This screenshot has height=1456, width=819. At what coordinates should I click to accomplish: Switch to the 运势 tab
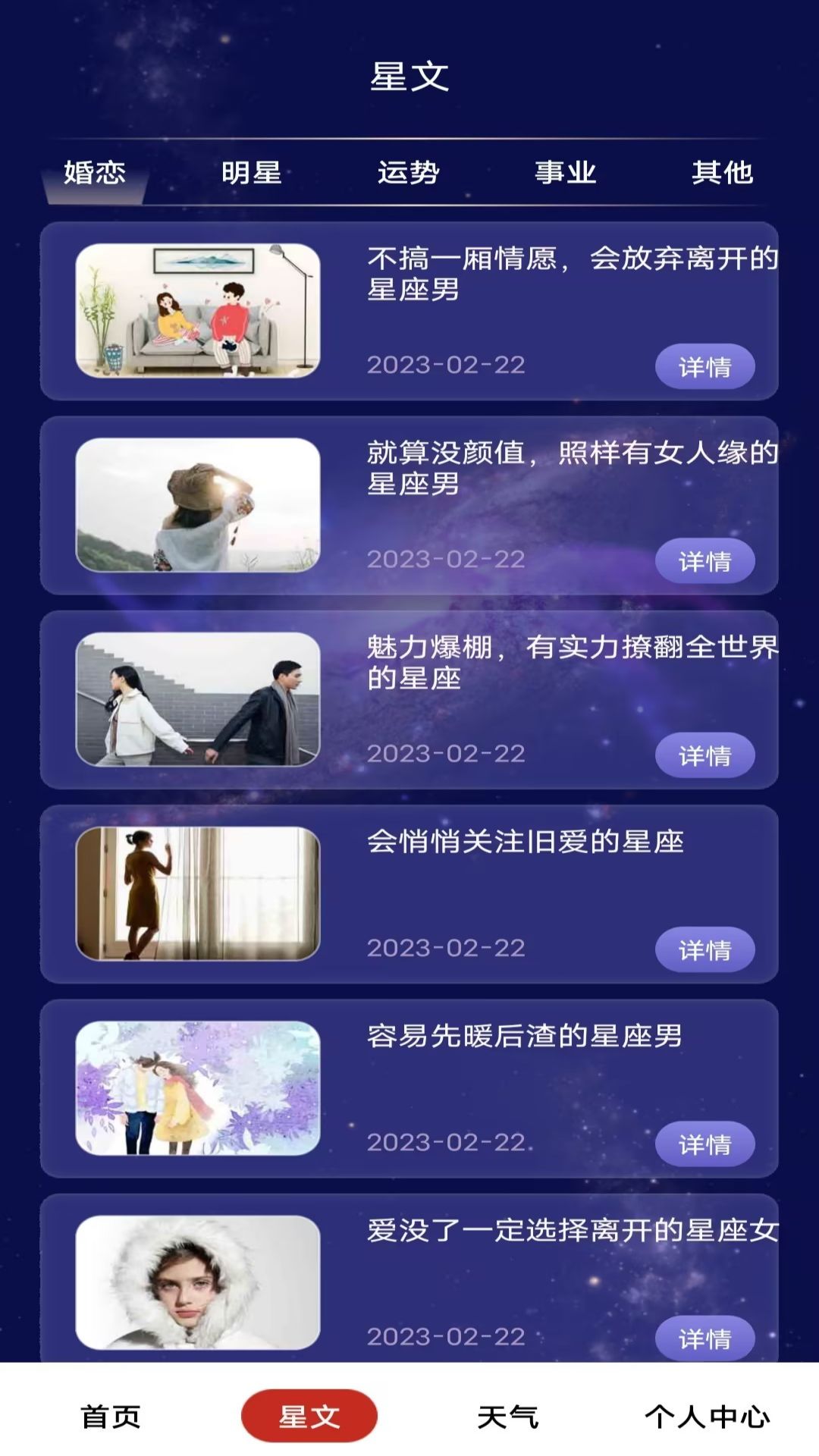(408, 173)
